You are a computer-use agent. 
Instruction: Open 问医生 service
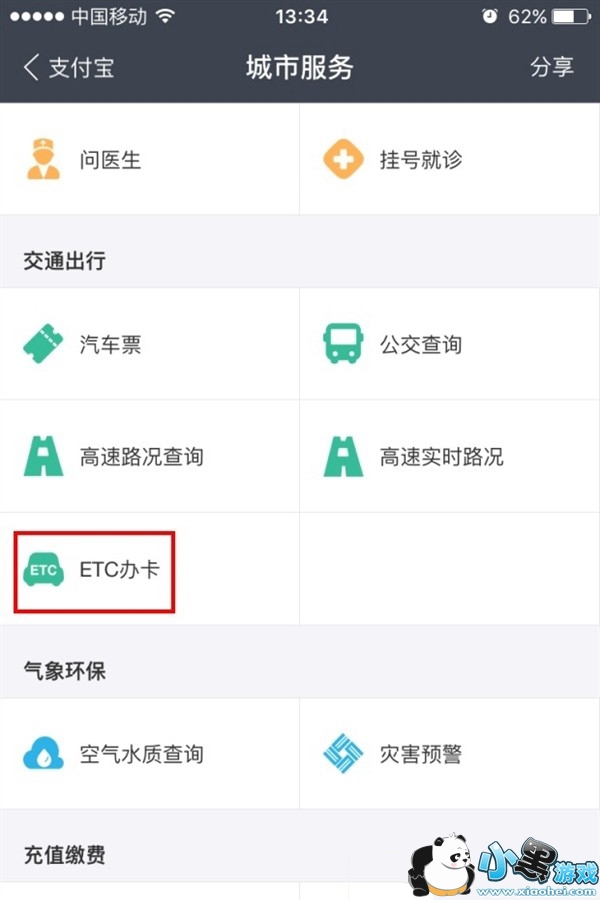110,160
